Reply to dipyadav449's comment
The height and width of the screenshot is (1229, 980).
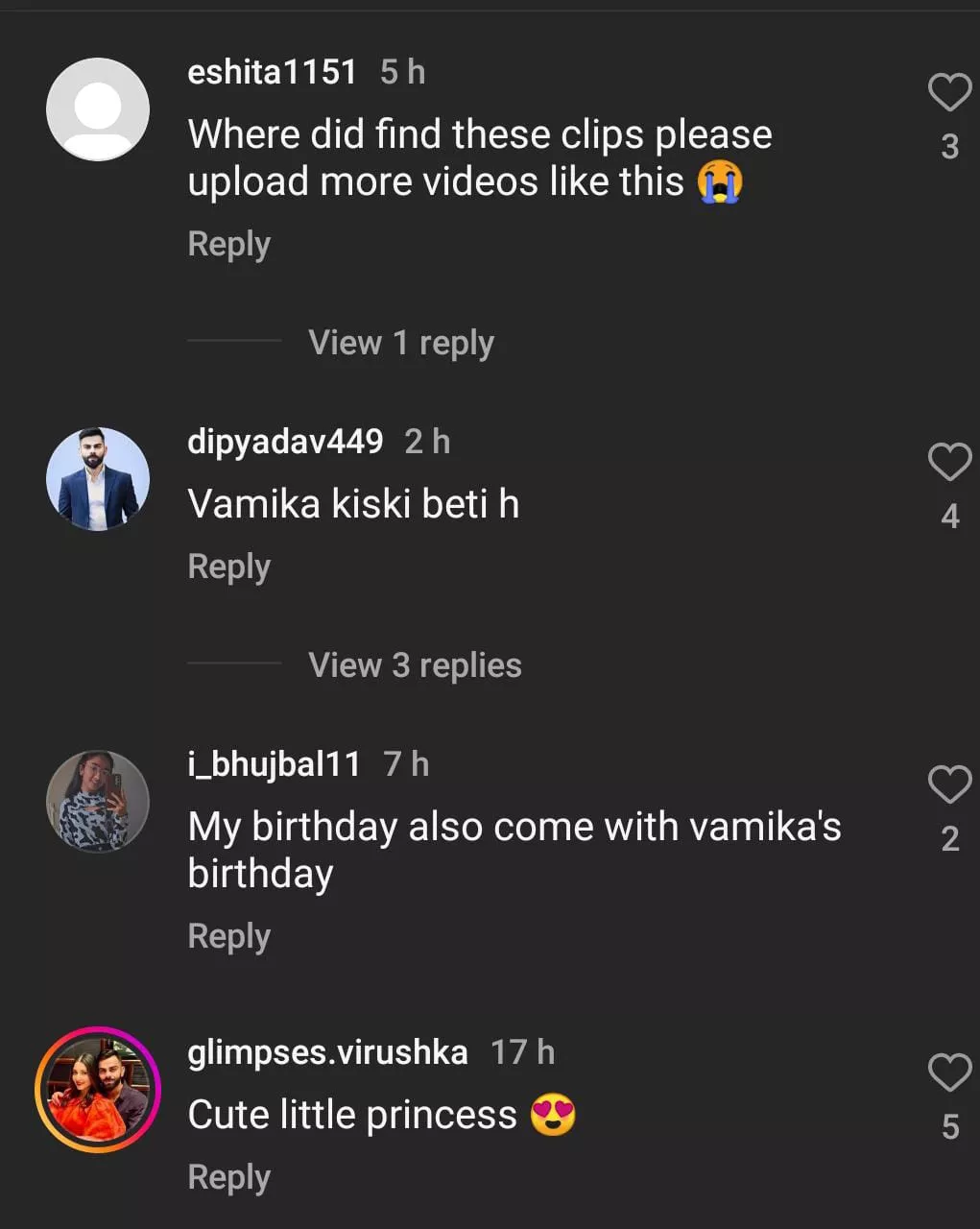point(228,566)
